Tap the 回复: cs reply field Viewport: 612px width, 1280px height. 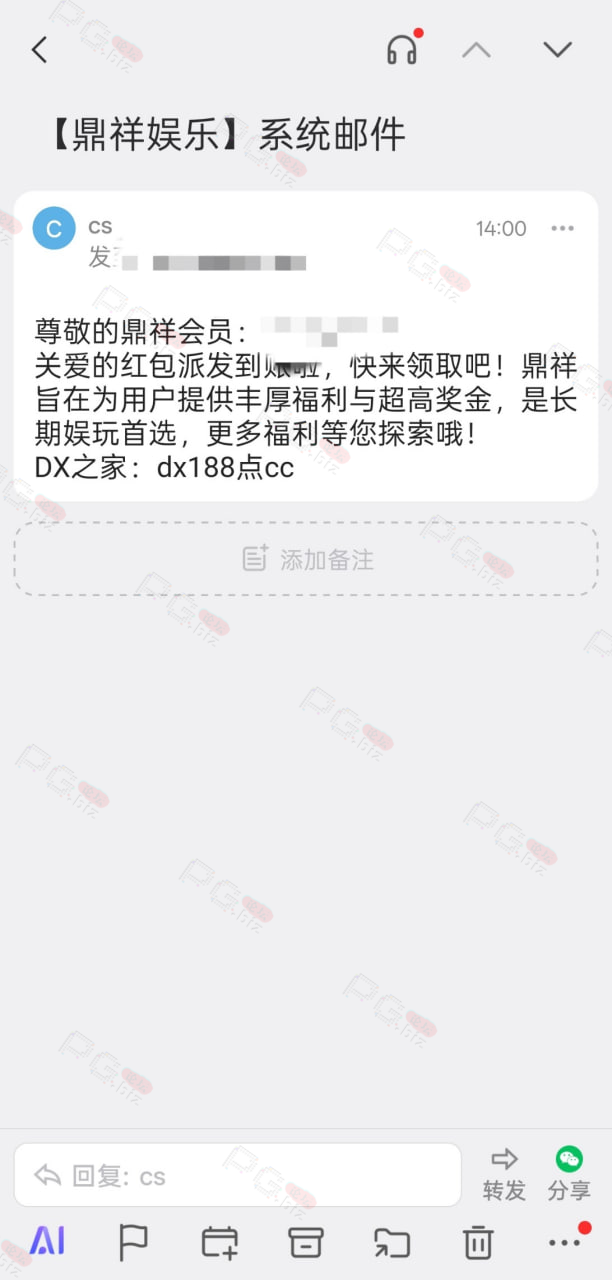click(x=237, y=1176)
